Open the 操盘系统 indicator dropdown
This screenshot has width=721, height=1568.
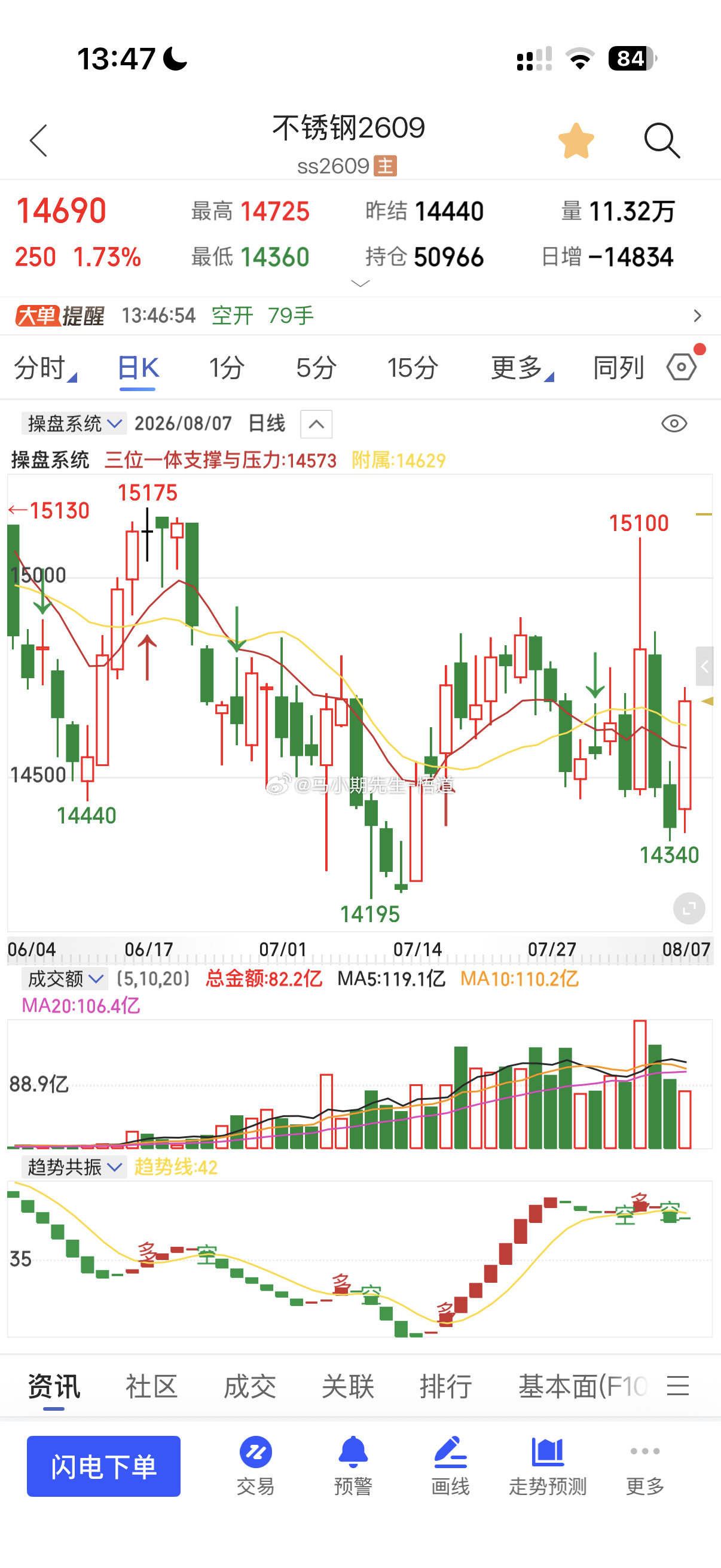pyautogui.click(x=74, y=423)
